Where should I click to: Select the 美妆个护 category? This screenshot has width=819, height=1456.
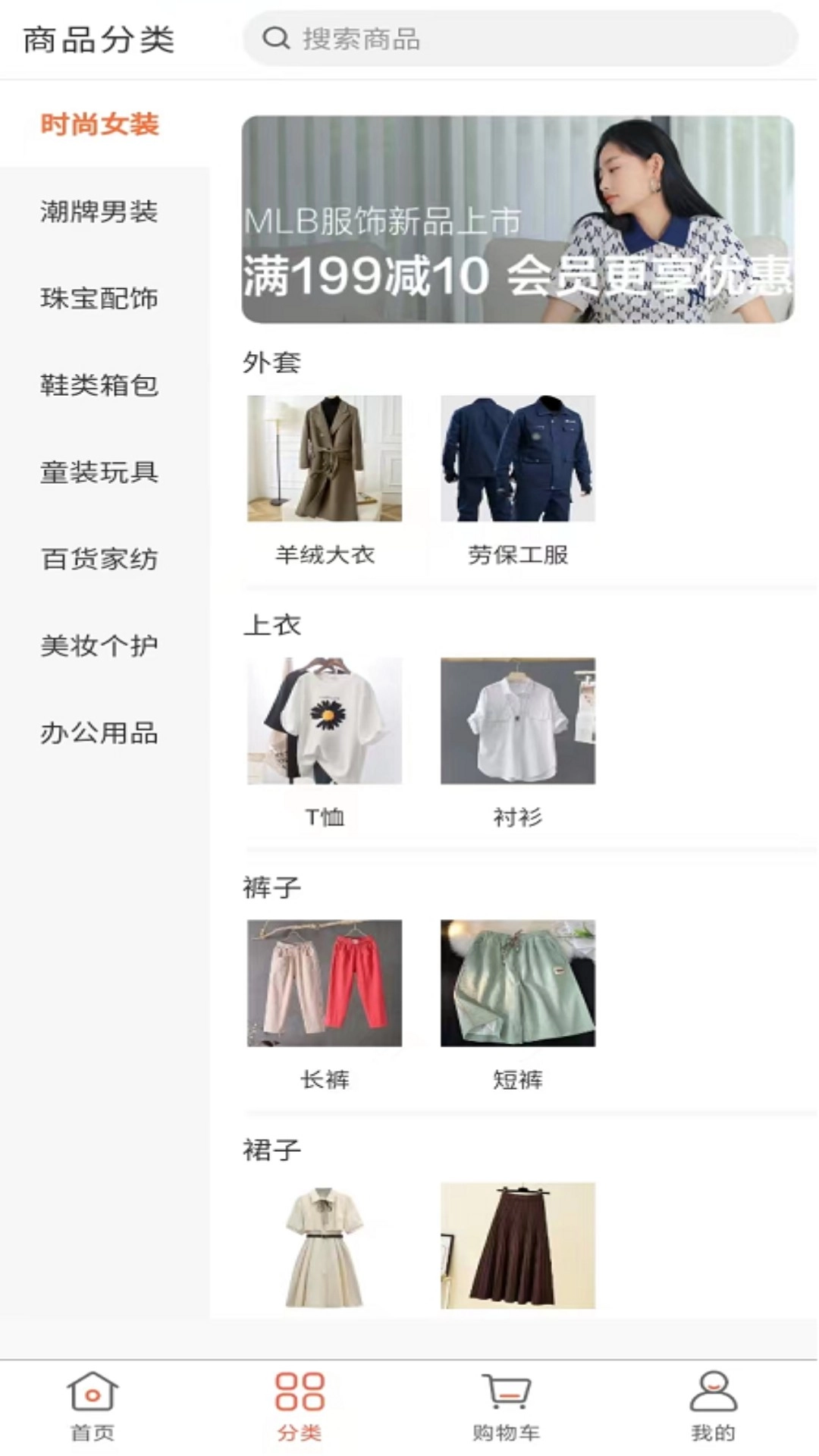99,646
